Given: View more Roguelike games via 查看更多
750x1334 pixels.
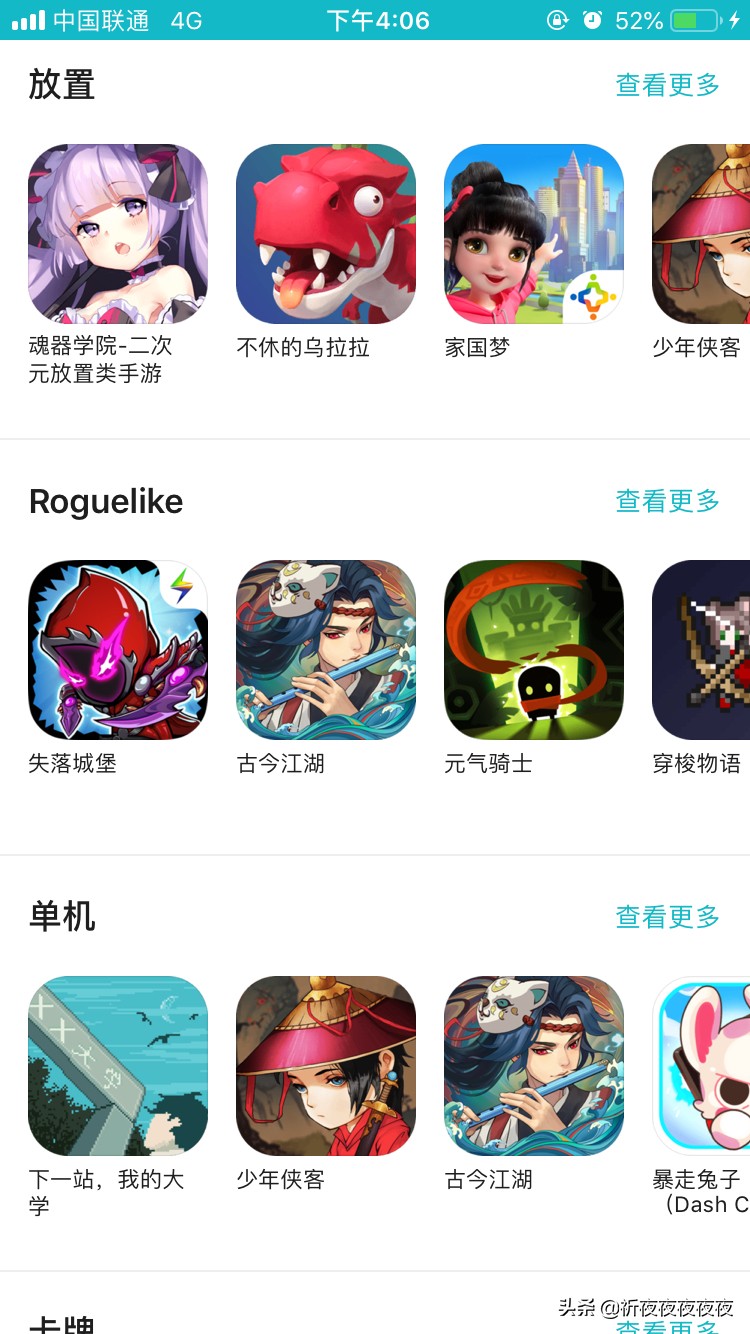Looking at the screenshot, I should (x=667, y=501).
